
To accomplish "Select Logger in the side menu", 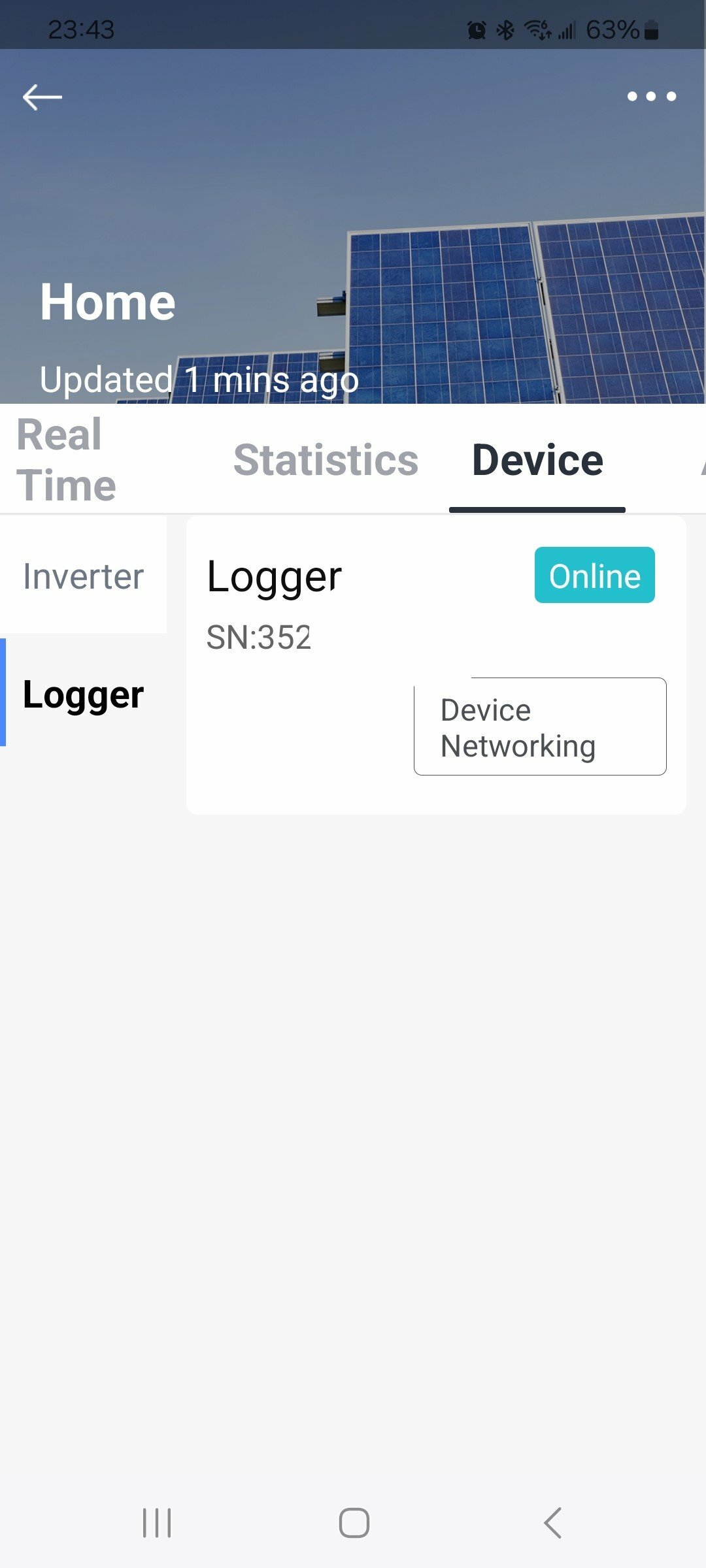I will coord(83,694).
